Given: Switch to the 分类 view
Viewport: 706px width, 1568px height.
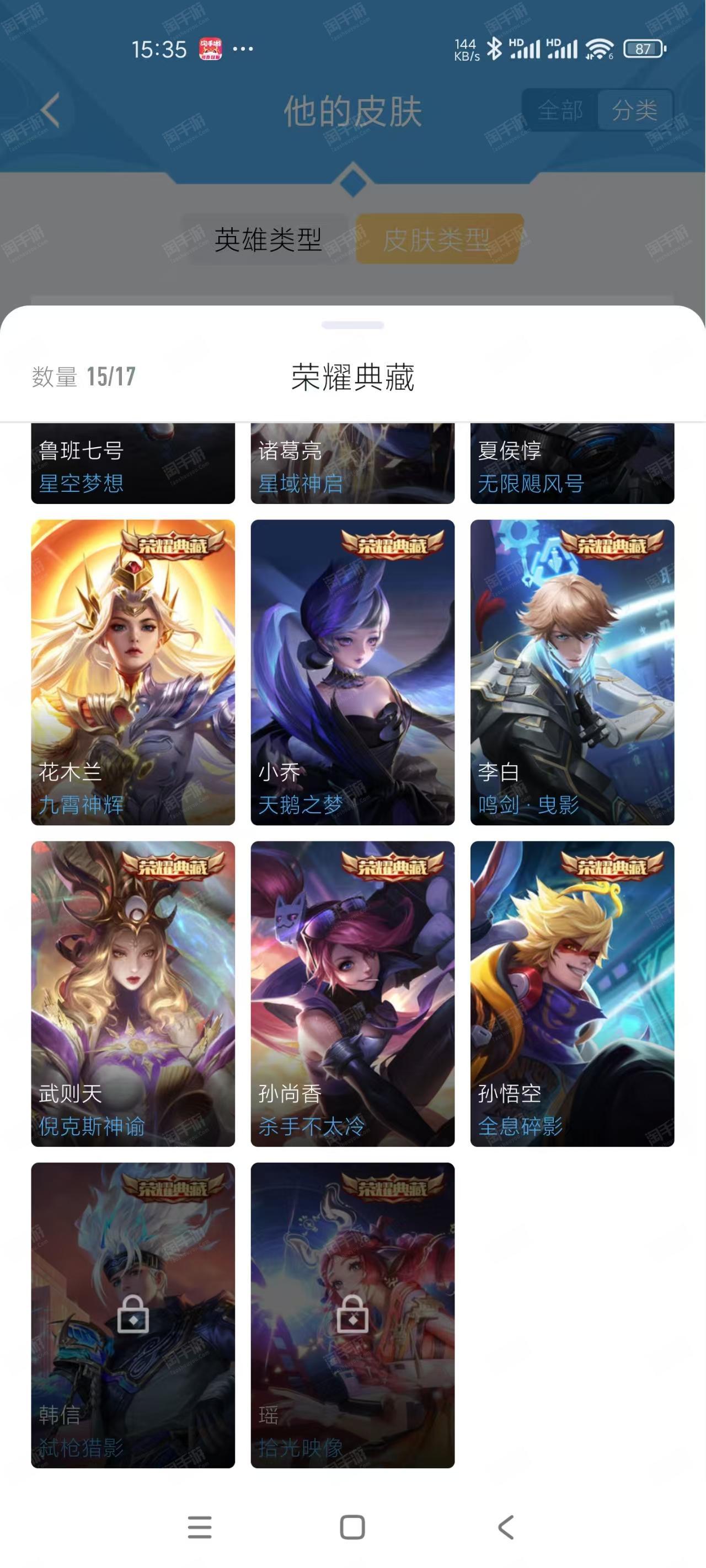Looking at the screenshot, I should (635, 110).
